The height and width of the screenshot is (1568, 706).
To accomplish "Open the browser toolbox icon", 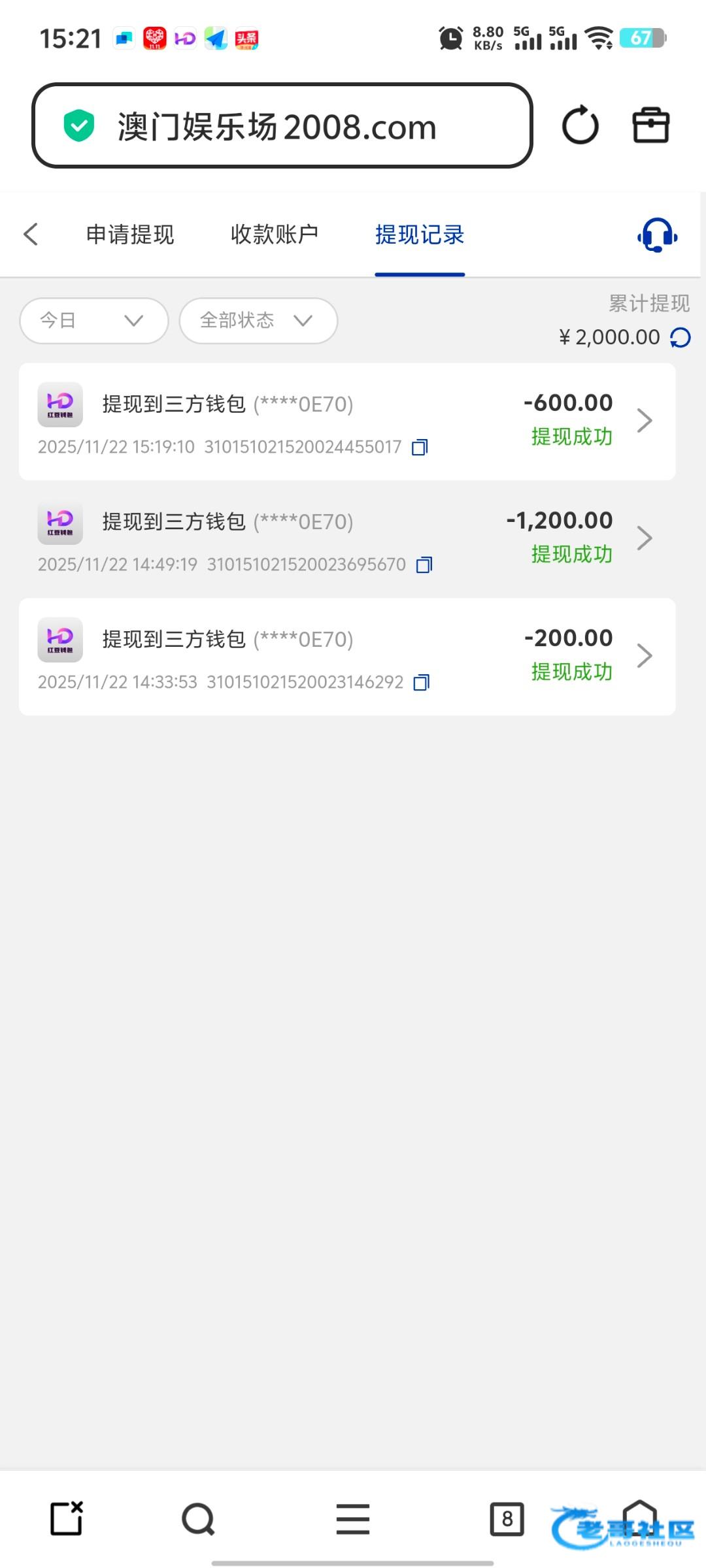I will [651, 125].
